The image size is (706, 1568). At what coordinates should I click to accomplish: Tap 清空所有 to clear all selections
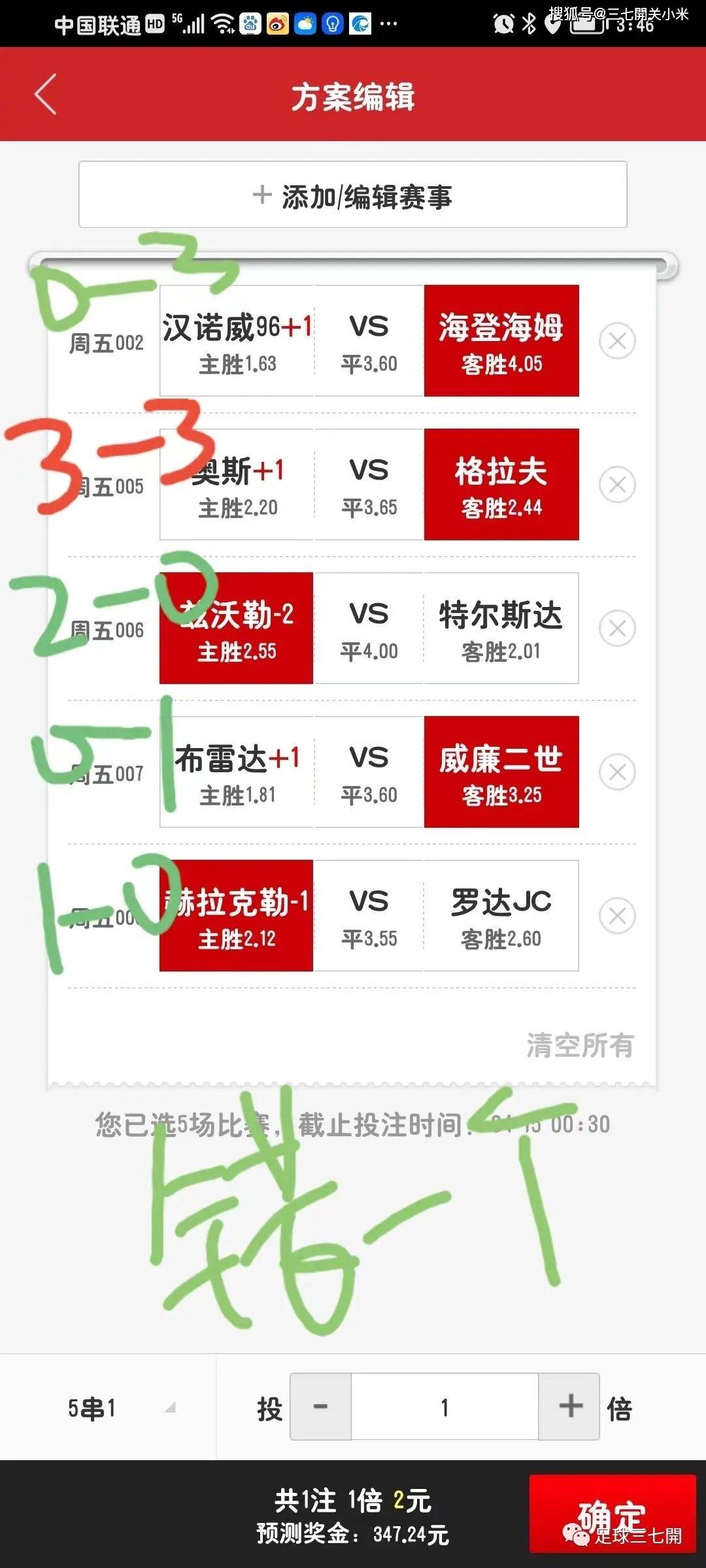[x=580, y=1045]
